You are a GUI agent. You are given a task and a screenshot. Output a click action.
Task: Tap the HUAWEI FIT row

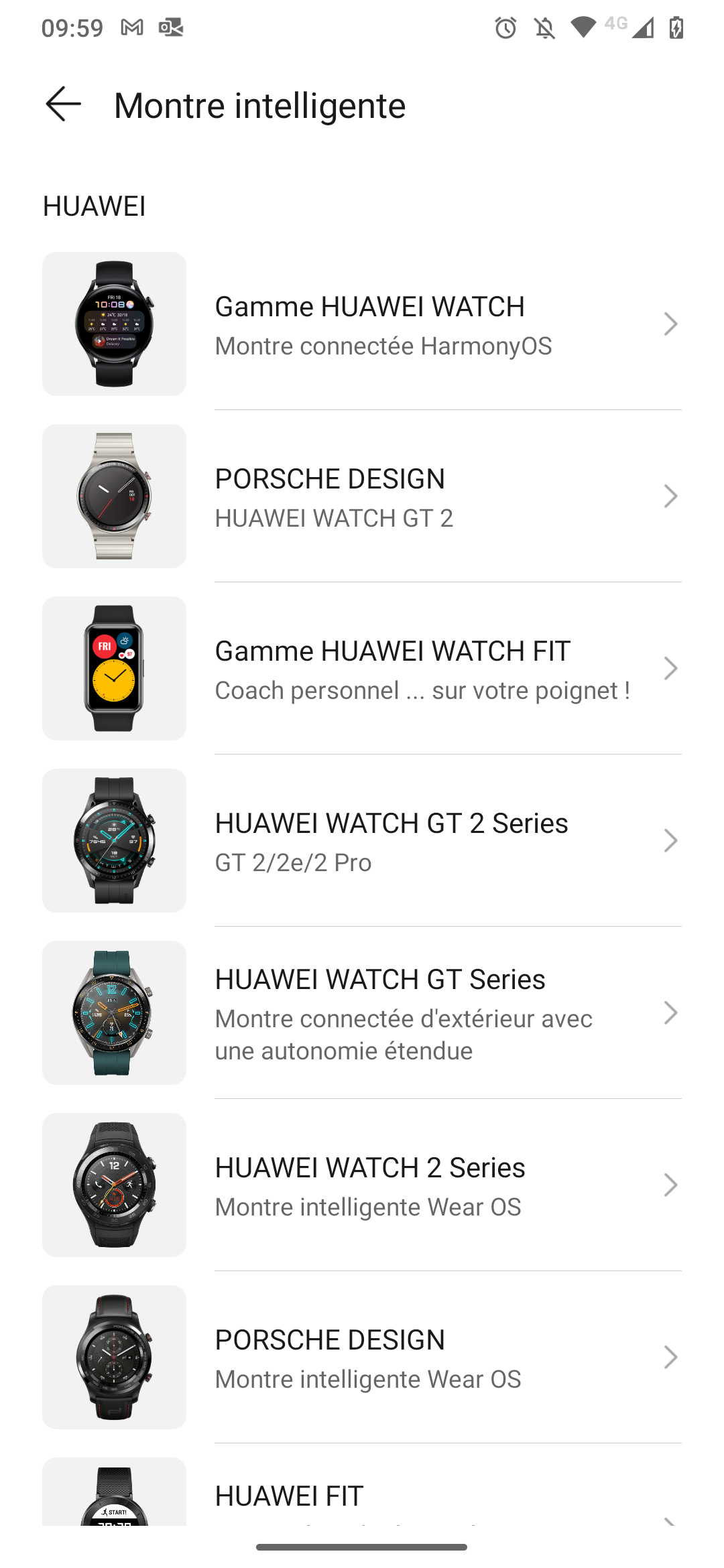(362, 1492)
